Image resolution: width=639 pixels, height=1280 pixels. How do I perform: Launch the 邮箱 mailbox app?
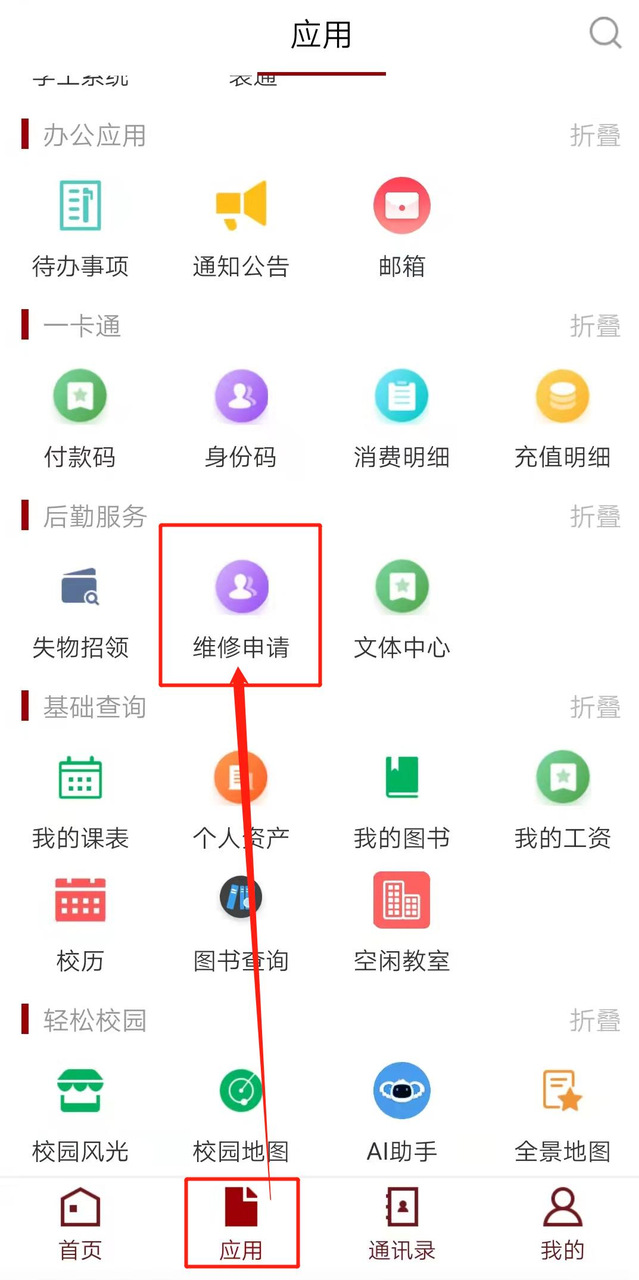401,226
